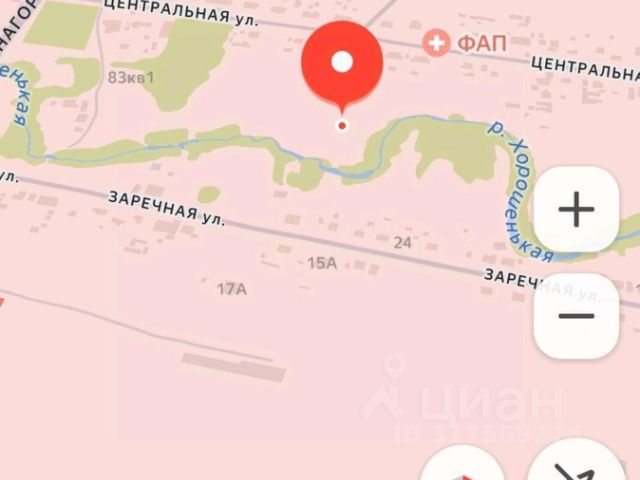
Task: Open the ФАП medical point marker
Action: (435, 42)
